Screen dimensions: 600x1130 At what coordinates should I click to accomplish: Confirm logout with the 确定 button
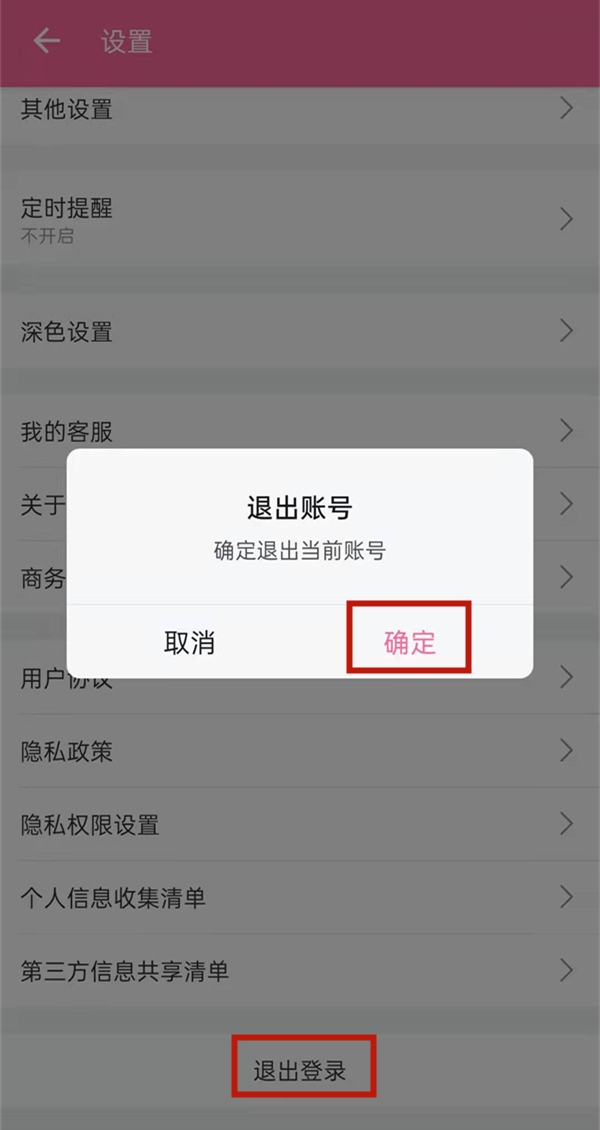410,642
